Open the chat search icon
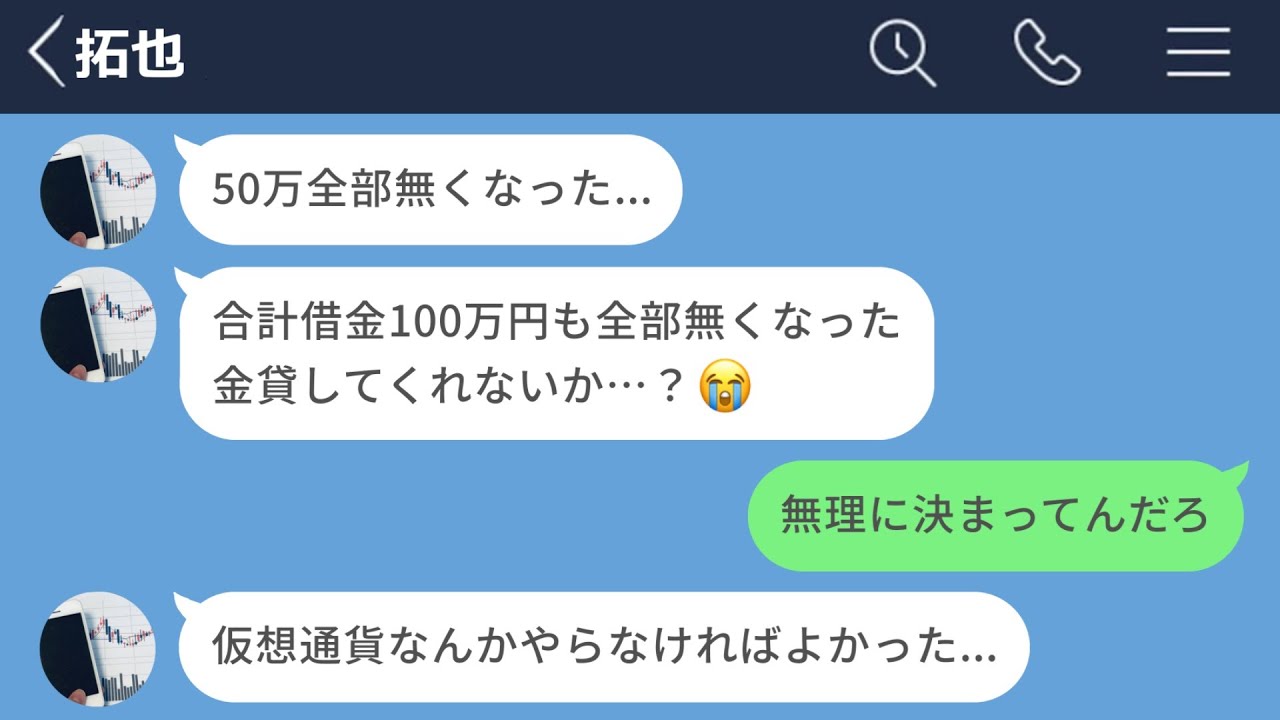 pyautogui.click(x=901, y=53)
